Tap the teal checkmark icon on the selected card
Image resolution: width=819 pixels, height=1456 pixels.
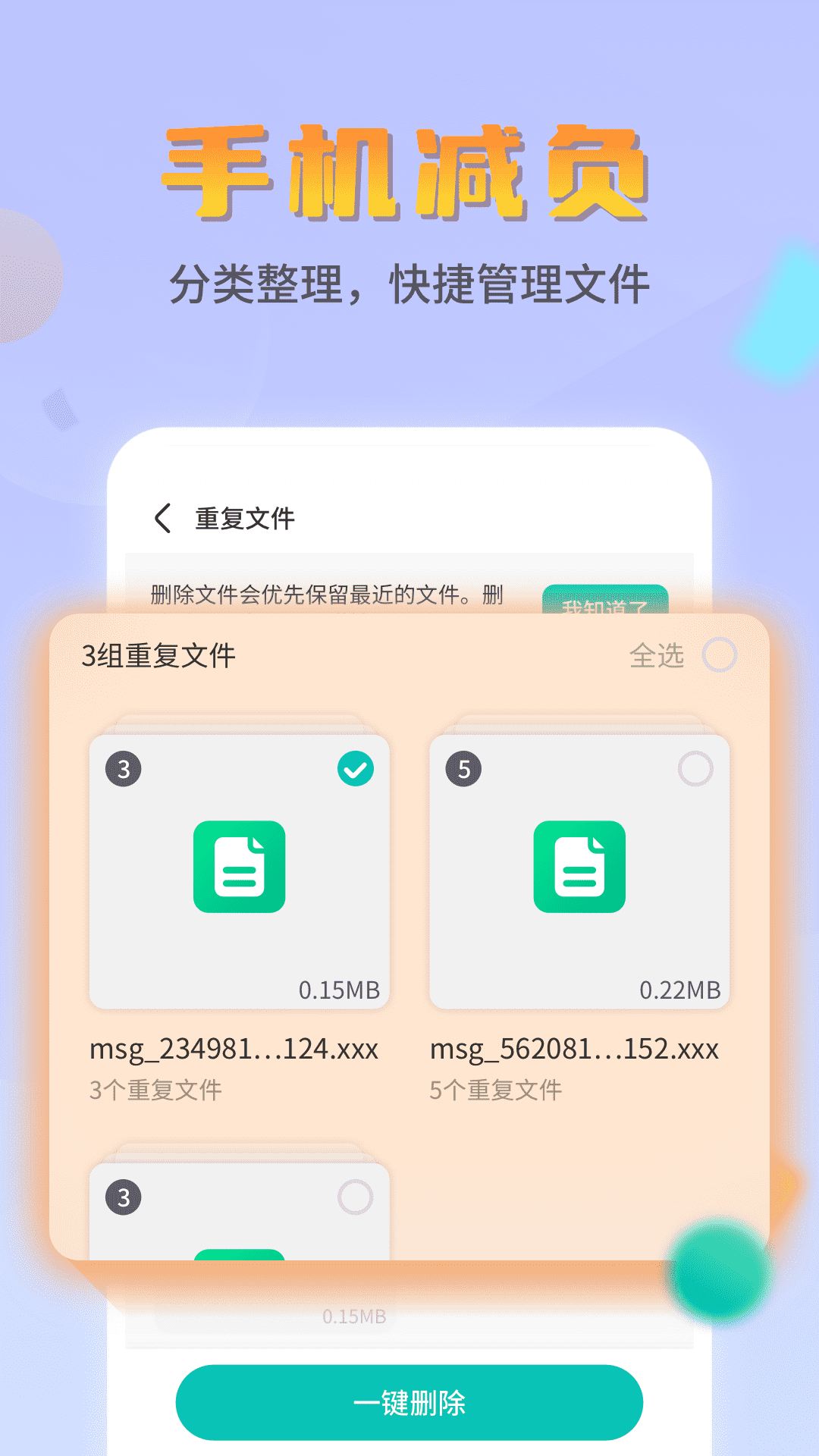click(353, 768)
